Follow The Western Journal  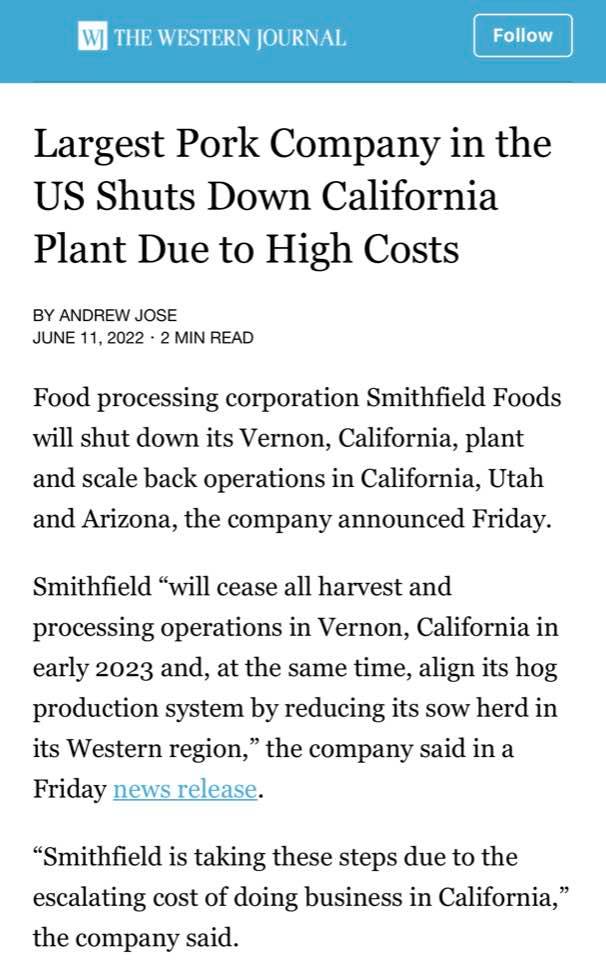522,36
